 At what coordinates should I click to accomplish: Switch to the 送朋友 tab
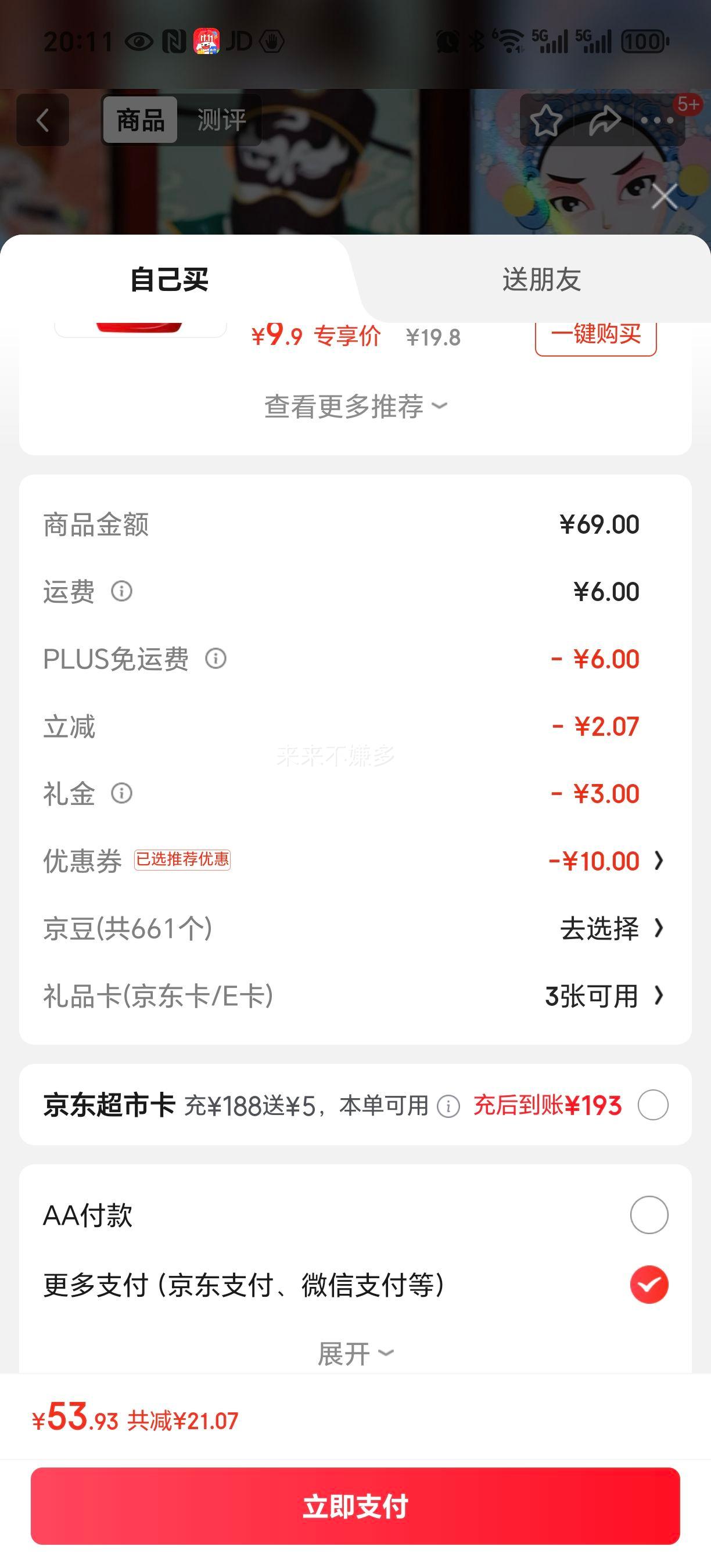(x=541, y=280)
